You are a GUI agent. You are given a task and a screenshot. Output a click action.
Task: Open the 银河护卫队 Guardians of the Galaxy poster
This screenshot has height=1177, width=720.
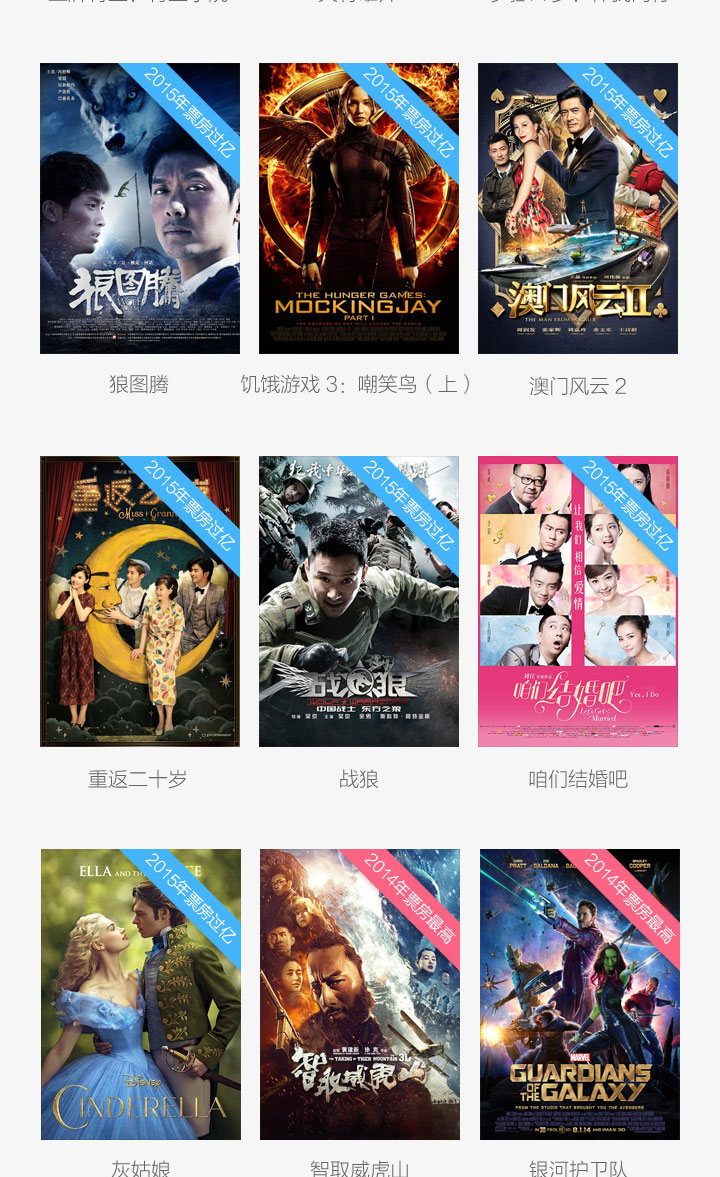pos(580,994)
